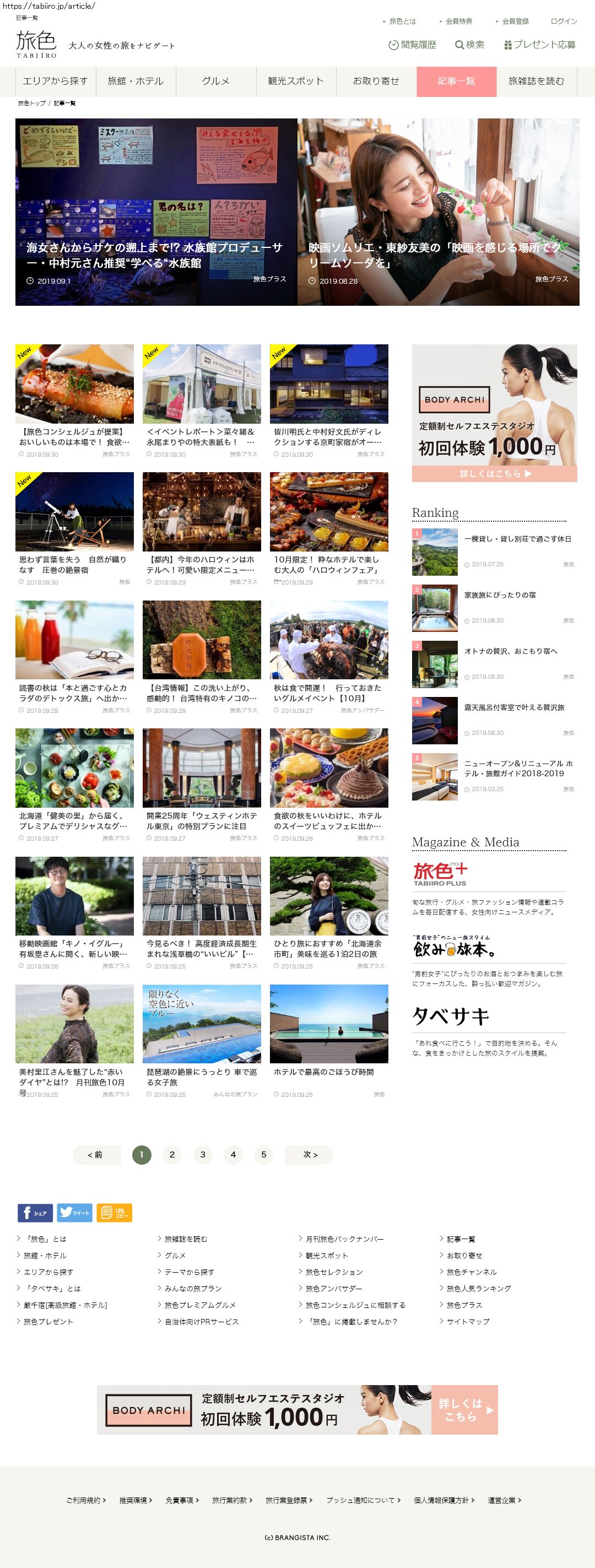The width and height of the screenshot is (595, 1568).
Task: Open 閲覧履歴 browsing history
Action: click(x=413, y=45)
